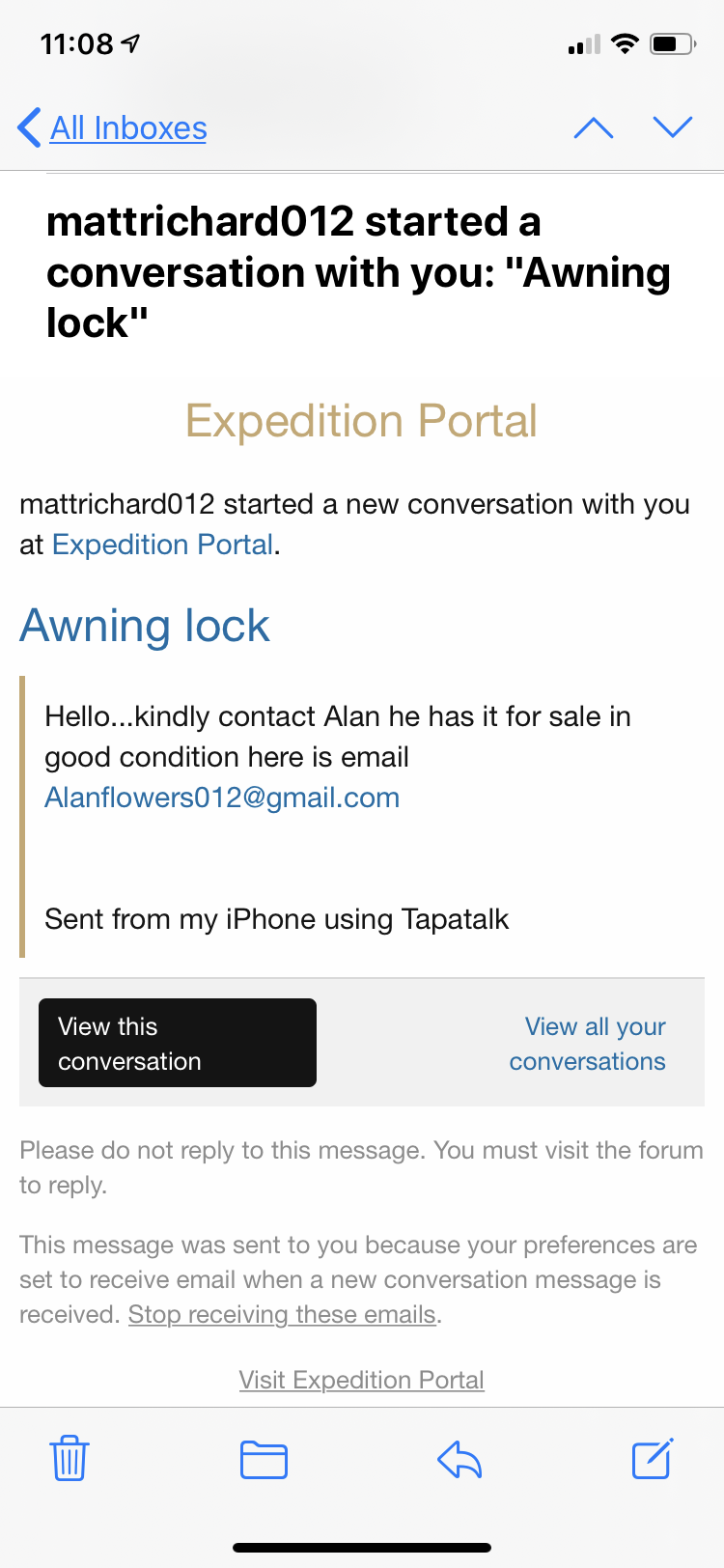Compose a new email
Viewport: 724px width, 1568px height.
pos(653,1458)
